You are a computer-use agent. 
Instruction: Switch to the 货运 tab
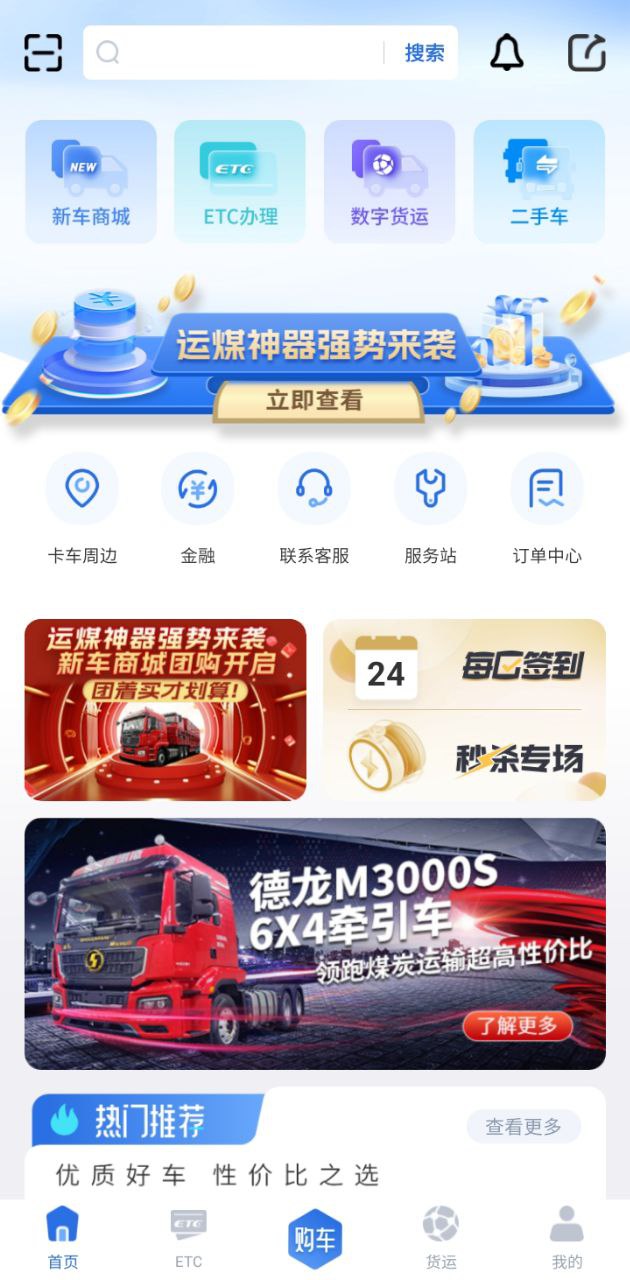[441, 1237]
